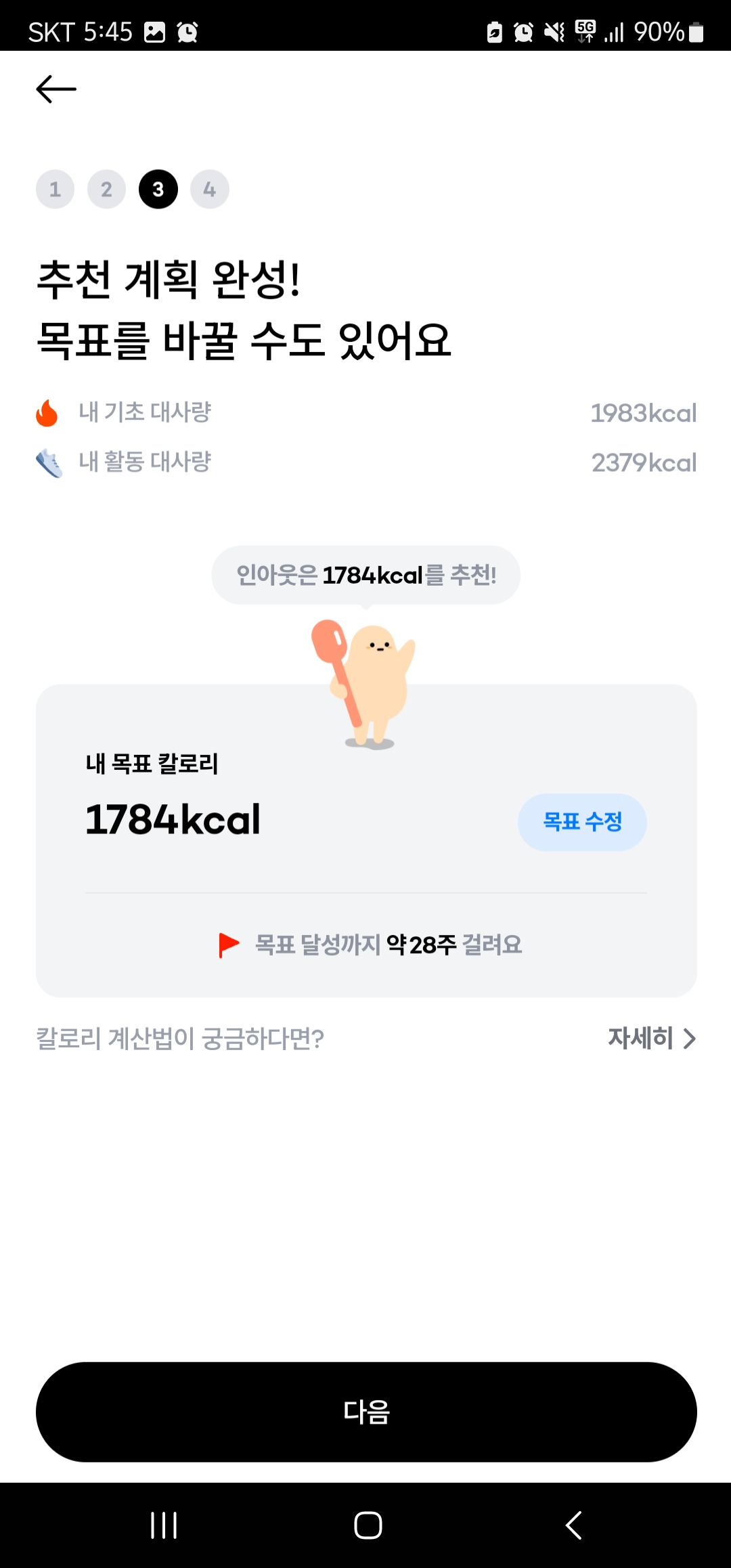Open the speech bubble recommending 1784kcal
The image size is (731, 1568).
click(365, 574)
